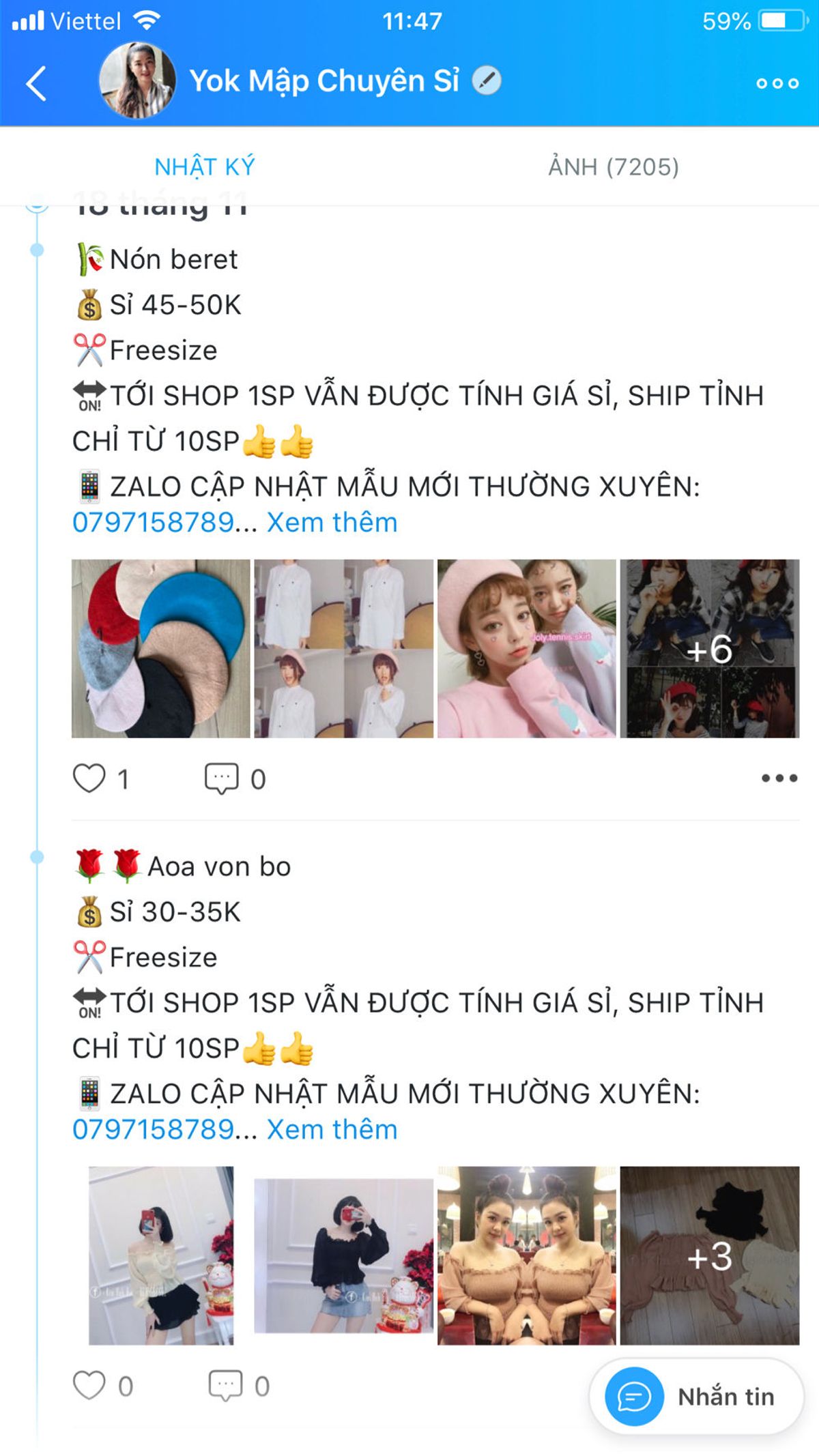
Task: Select the NHẬT KÝ tab
Action: pos(204,166)
